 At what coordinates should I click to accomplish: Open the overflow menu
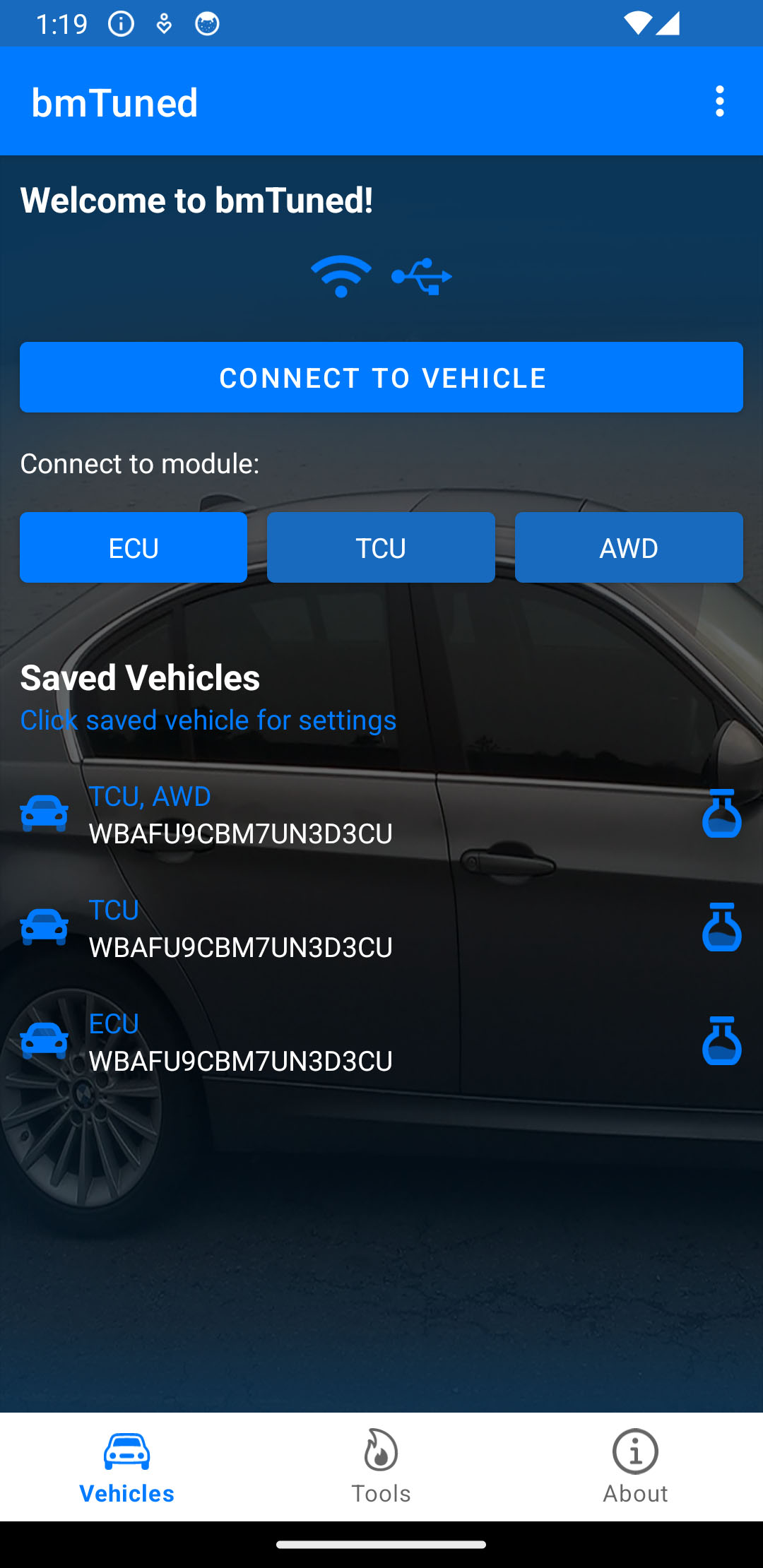[x=719, y=102]
